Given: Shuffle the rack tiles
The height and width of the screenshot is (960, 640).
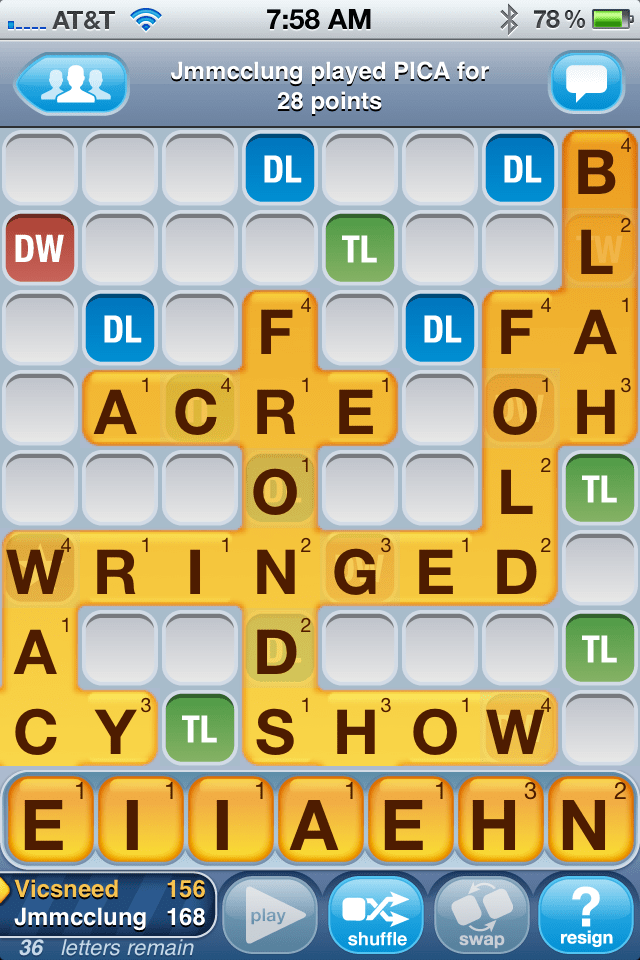Looking at the screenshot, I should 377,914.
